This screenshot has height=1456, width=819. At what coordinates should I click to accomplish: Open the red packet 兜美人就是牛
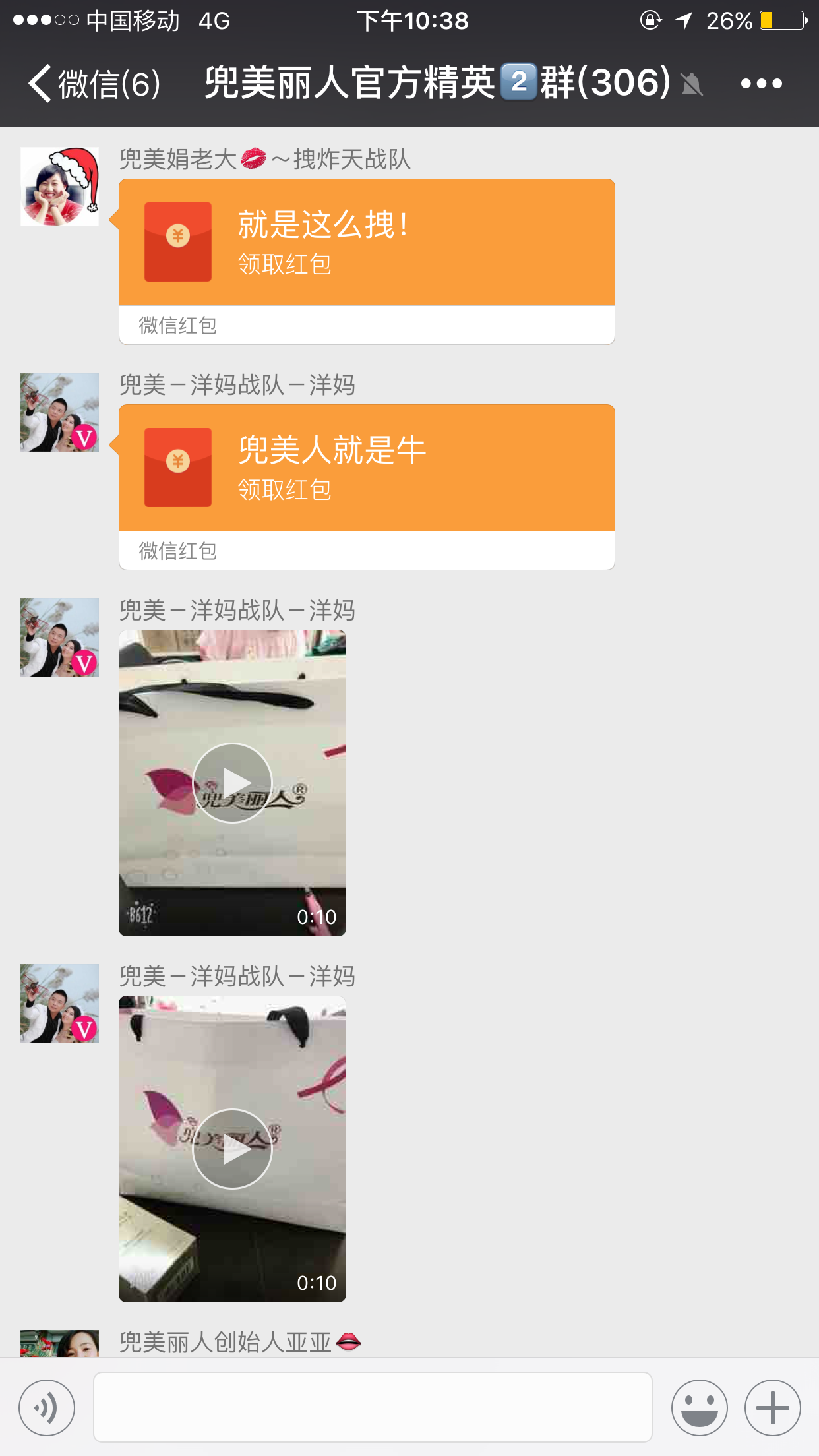coord(367,468)
